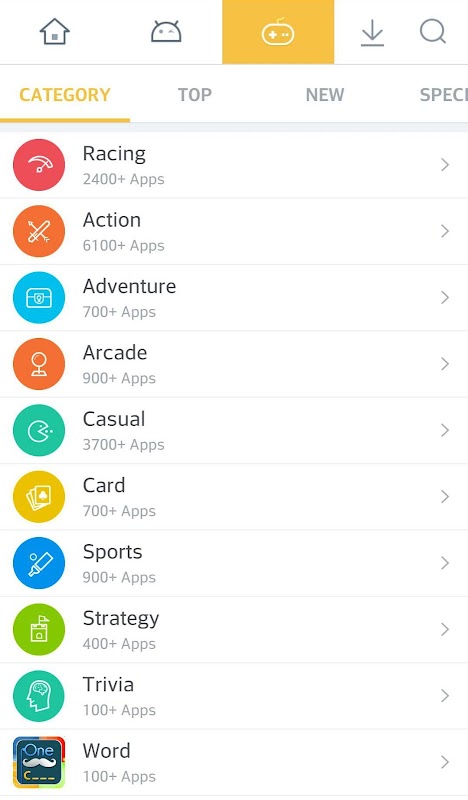
Task: Select the Trivia category
Action: [x=234, y=696]
